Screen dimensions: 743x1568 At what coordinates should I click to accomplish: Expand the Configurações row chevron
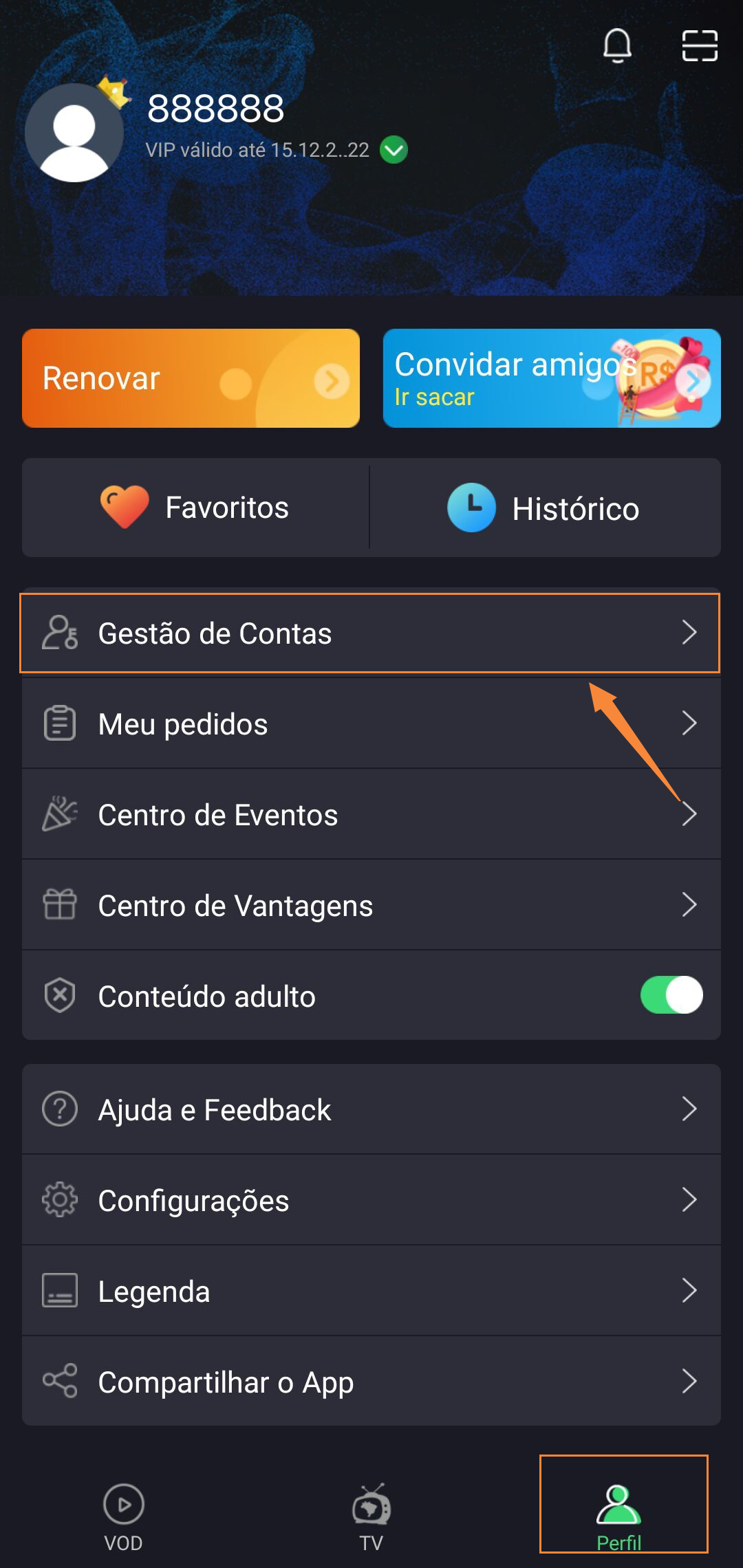[692, 1200]
